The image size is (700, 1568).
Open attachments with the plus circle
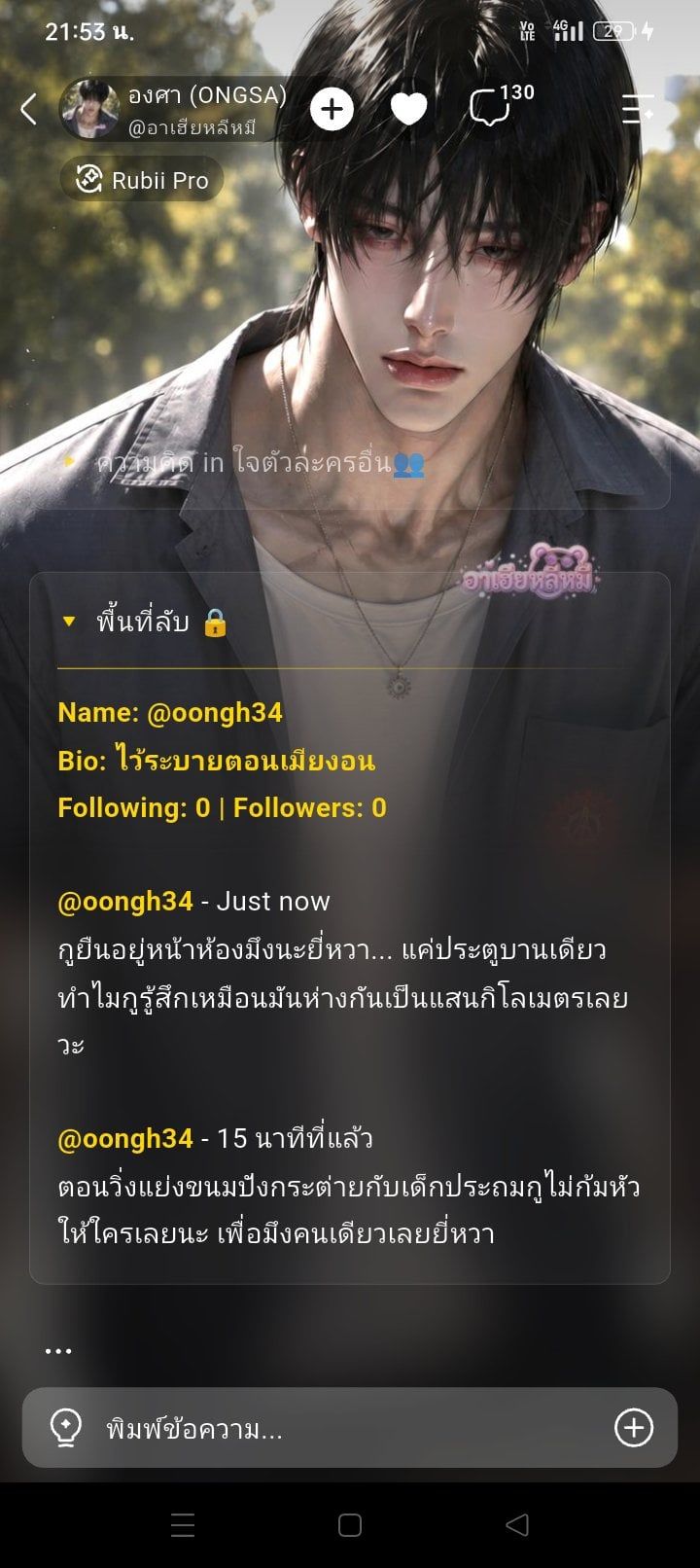pyautogui.click(x=634, y=1428)
